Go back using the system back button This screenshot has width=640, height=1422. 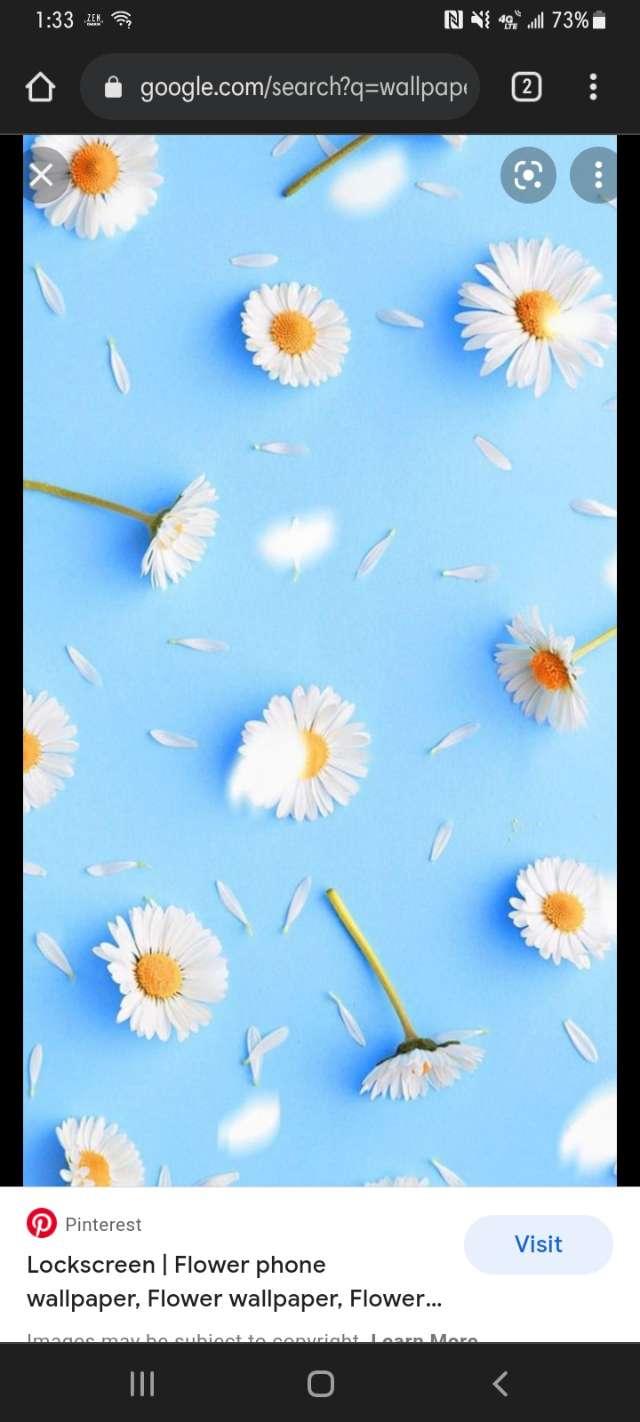(x=500, y=1384)
